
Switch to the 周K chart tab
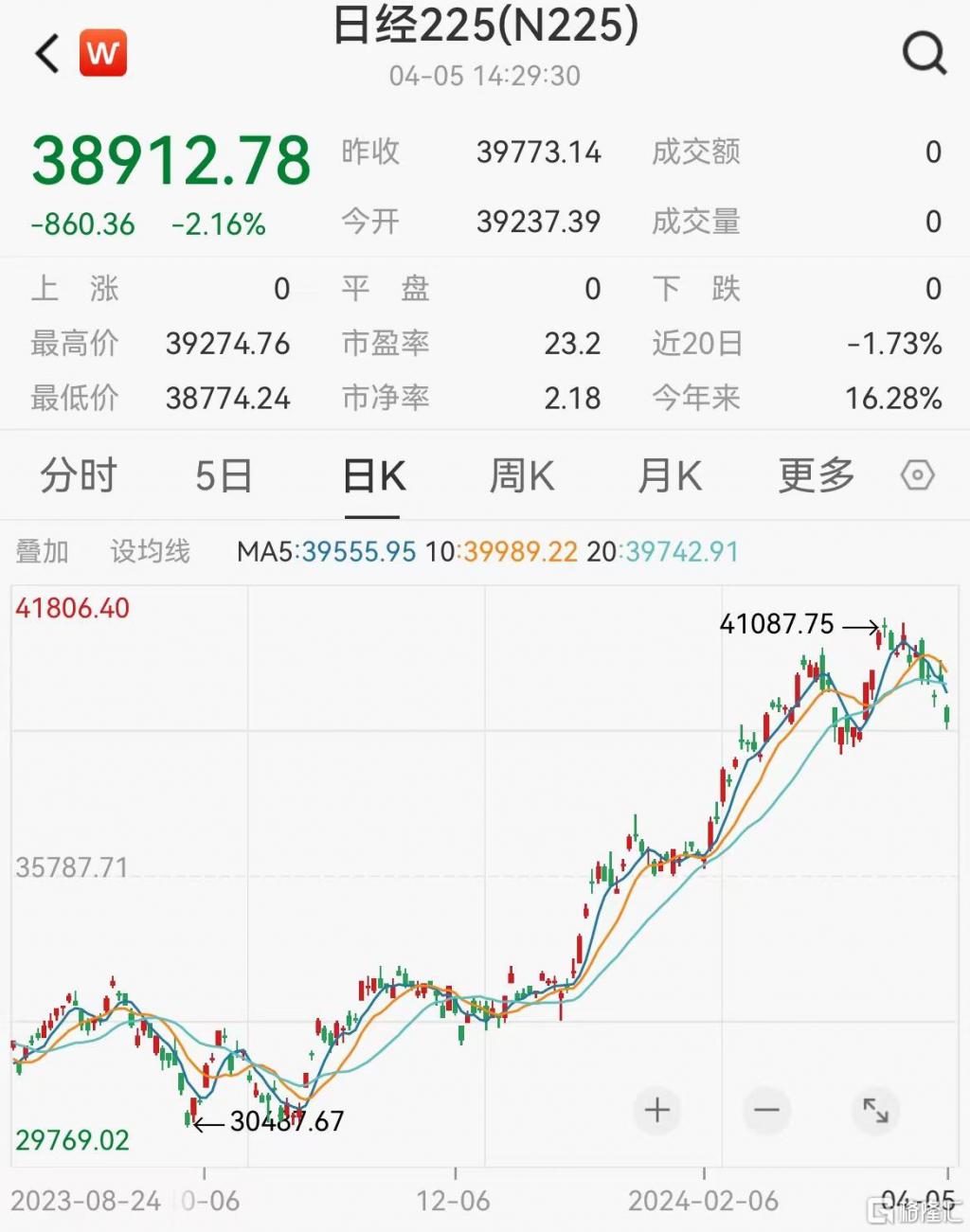pyautogui.click(x=521, y=475)
